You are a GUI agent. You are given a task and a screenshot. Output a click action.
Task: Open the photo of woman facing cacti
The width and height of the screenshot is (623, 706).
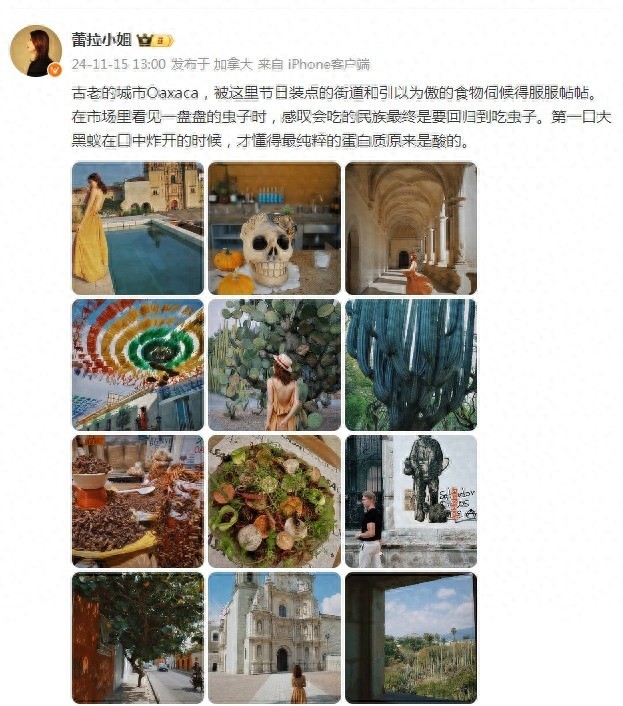coord(274,365)
